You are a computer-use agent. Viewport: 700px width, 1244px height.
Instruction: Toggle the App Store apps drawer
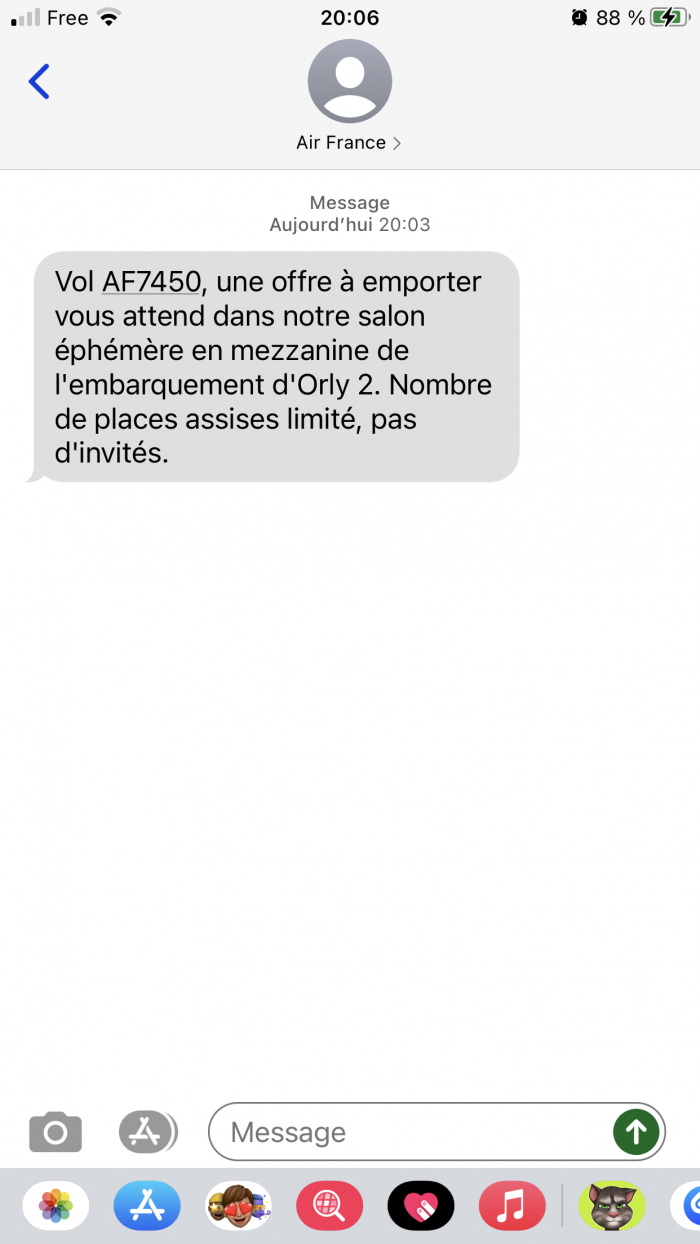147,1132
